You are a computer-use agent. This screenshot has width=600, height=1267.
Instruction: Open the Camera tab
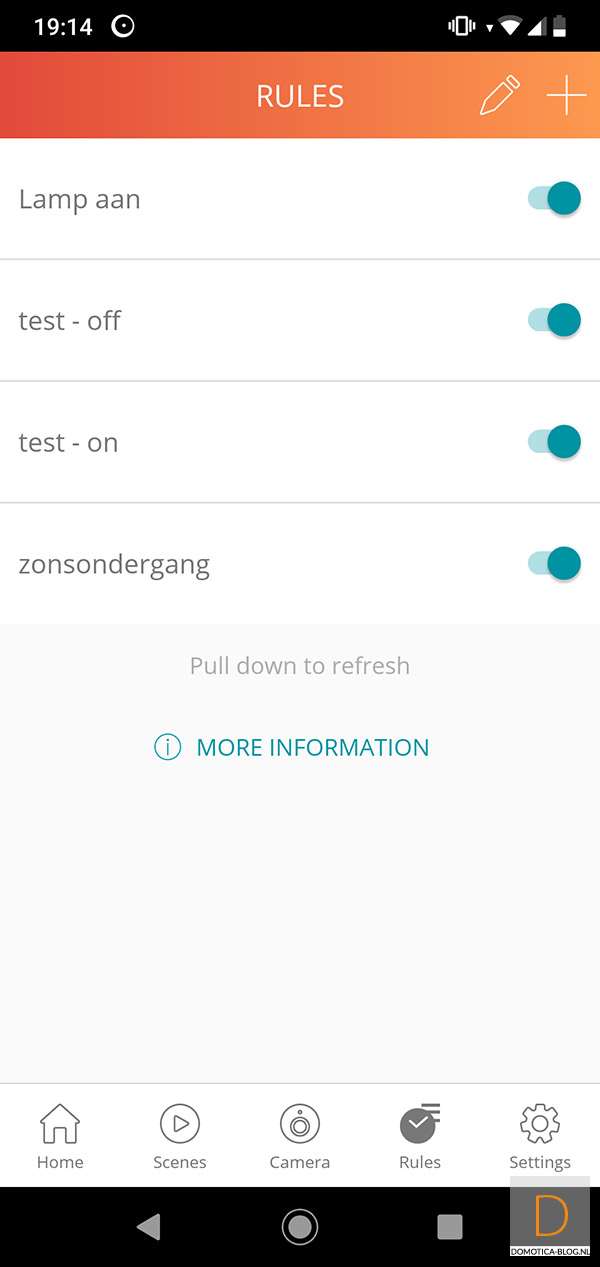pos(300,1136)
